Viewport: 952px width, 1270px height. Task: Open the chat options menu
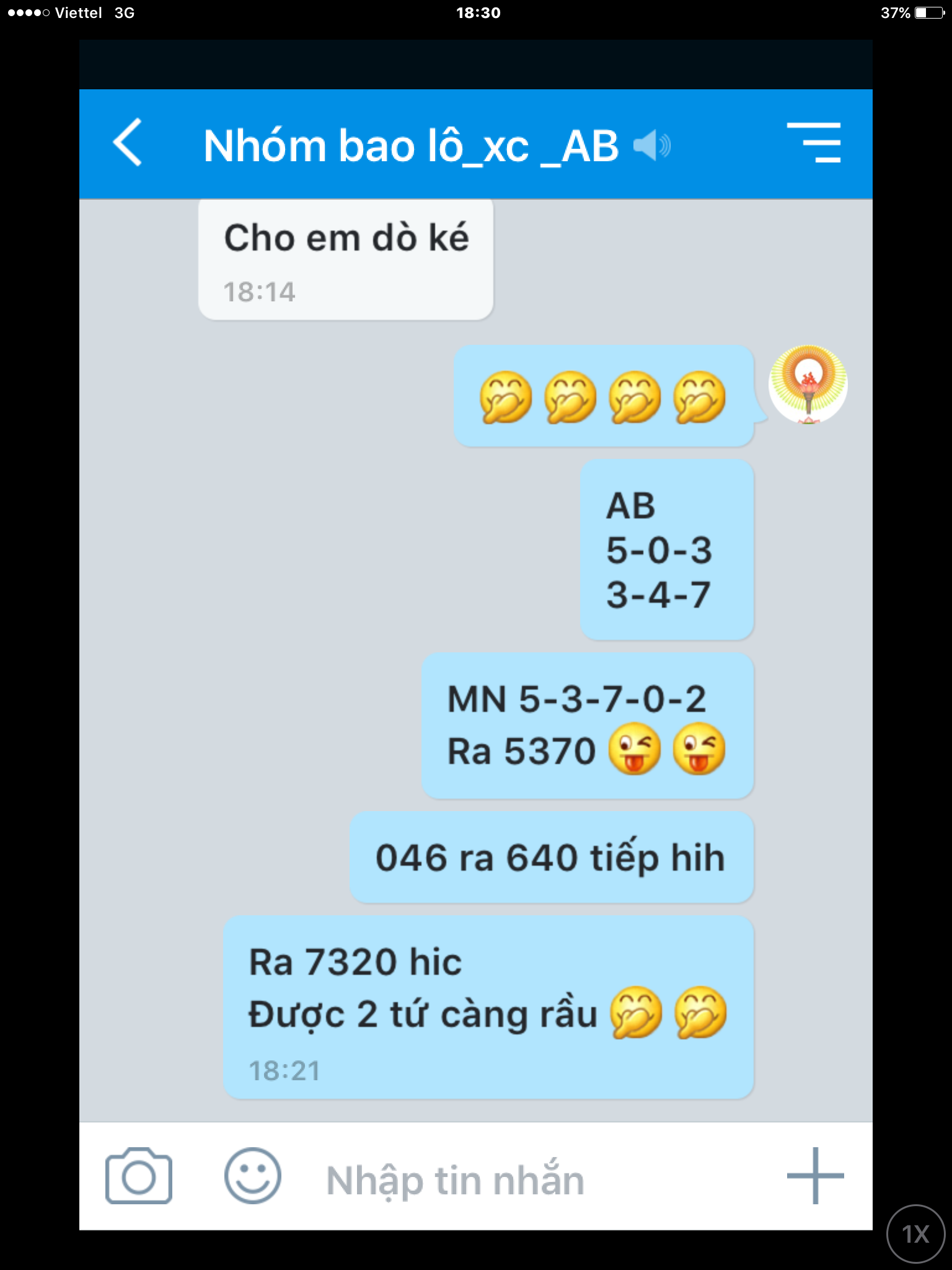coord(814,143)
